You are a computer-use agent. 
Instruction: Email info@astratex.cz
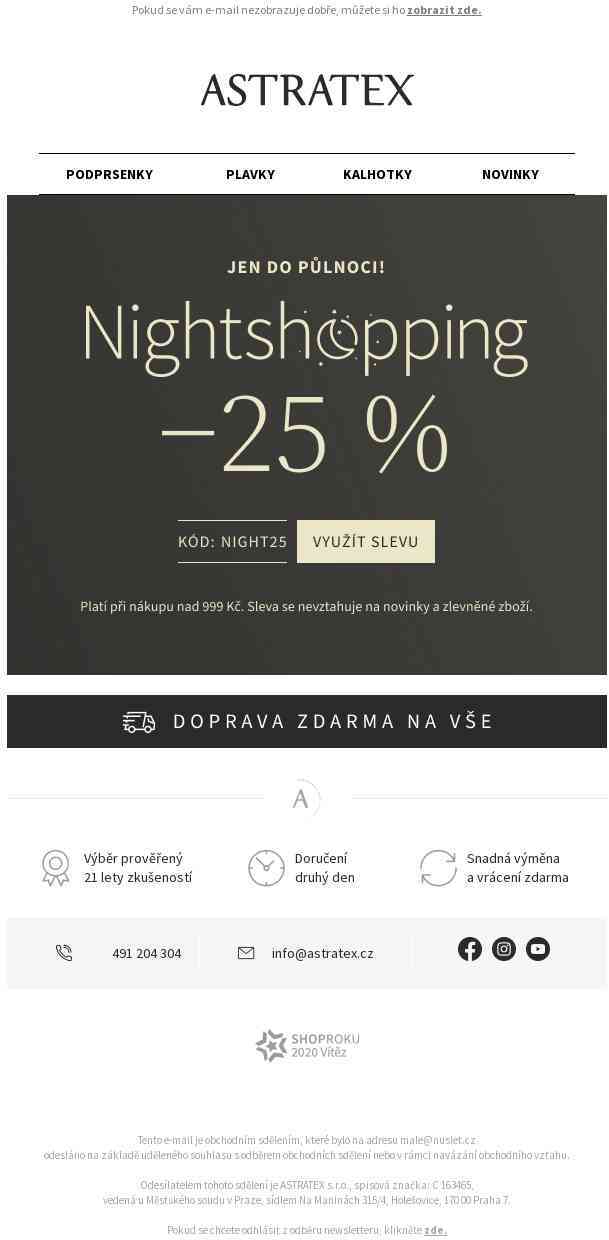pos(322,953)
